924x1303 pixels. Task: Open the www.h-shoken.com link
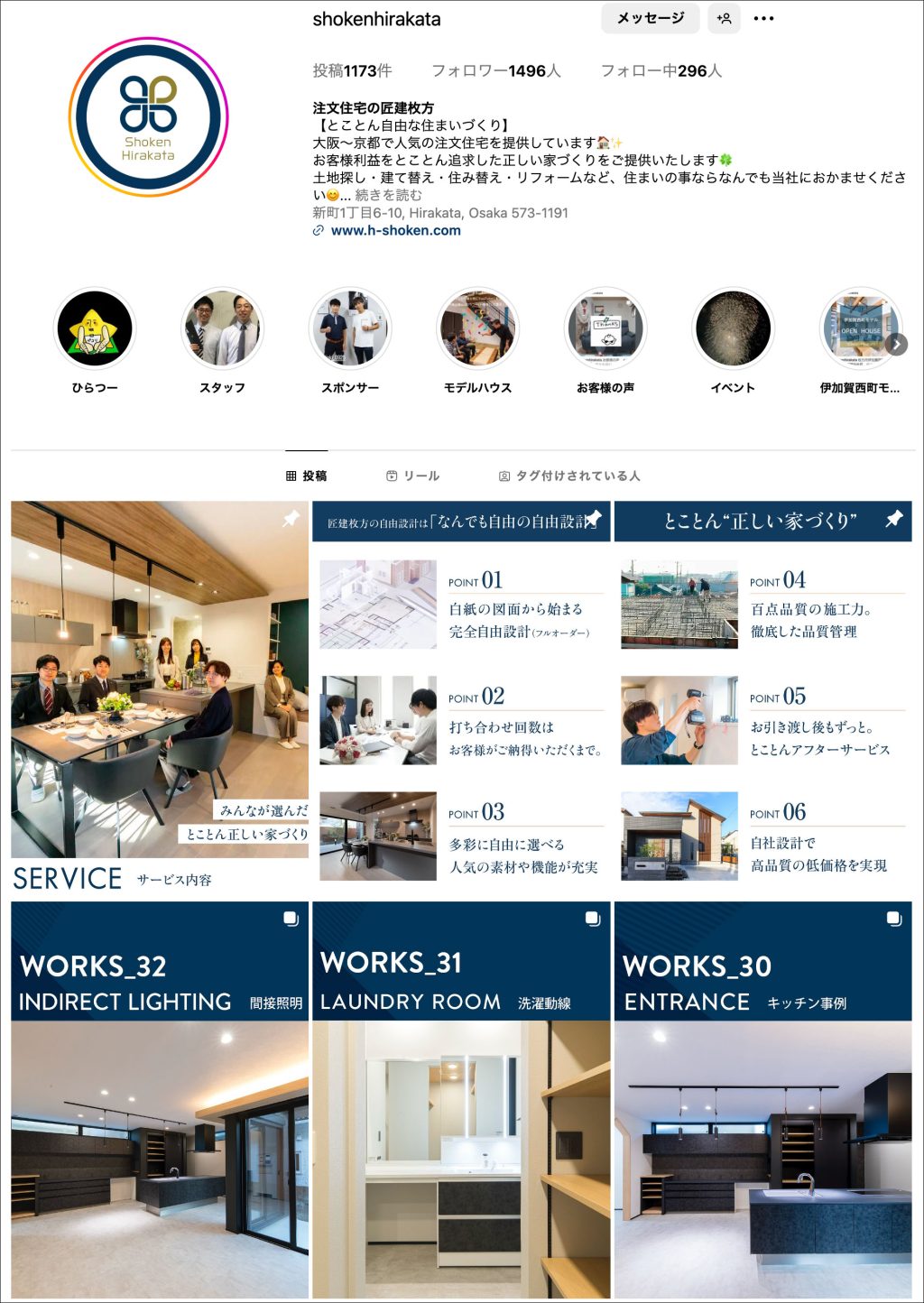tap(395, 230)
